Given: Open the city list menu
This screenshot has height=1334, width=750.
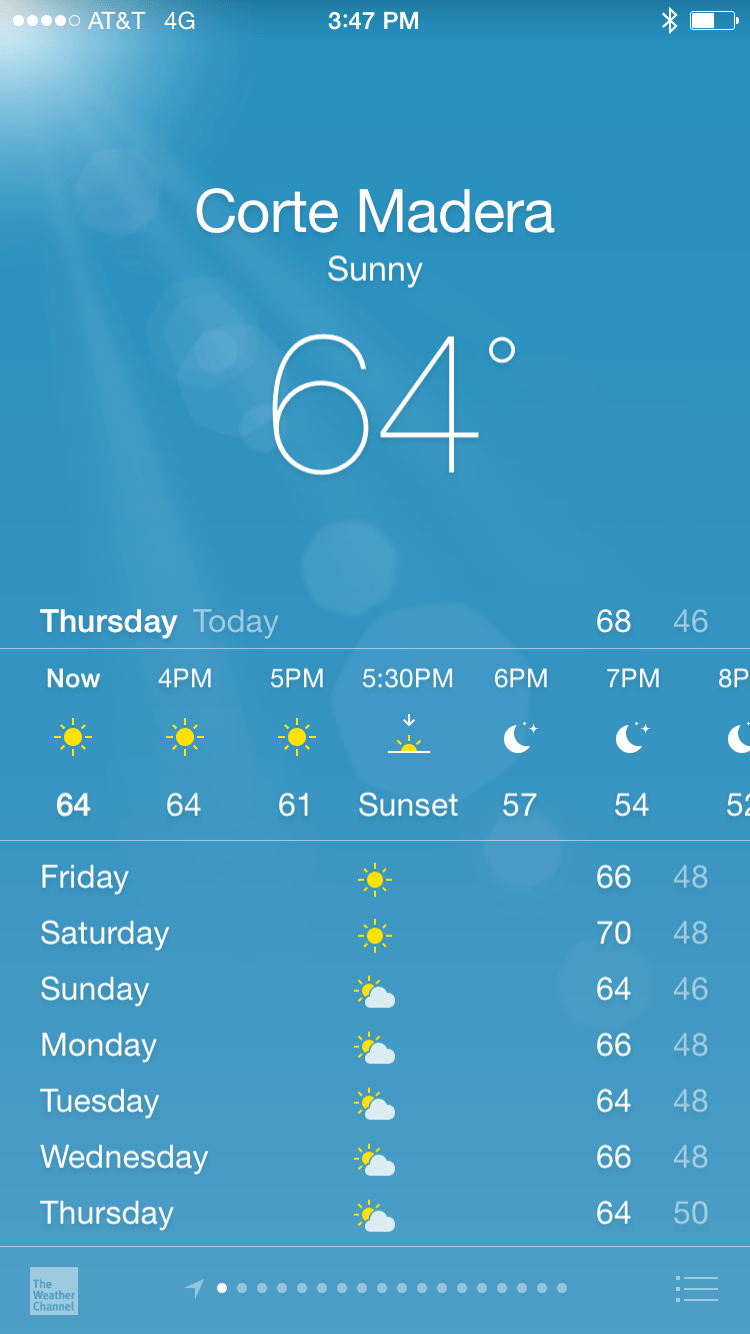Looking at the screenshot, I should [697, 1289].
